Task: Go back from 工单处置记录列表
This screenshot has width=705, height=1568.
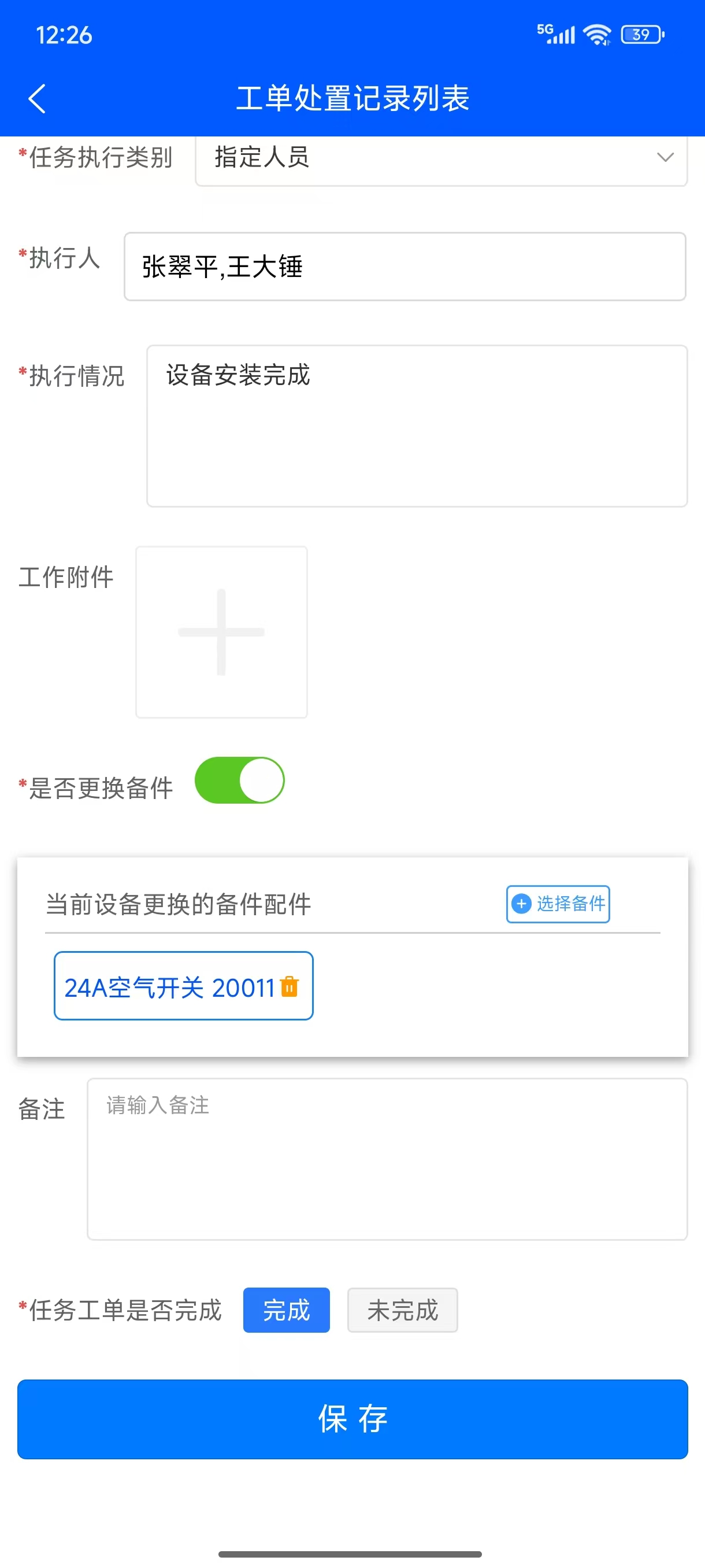Action: click(37, 99)
